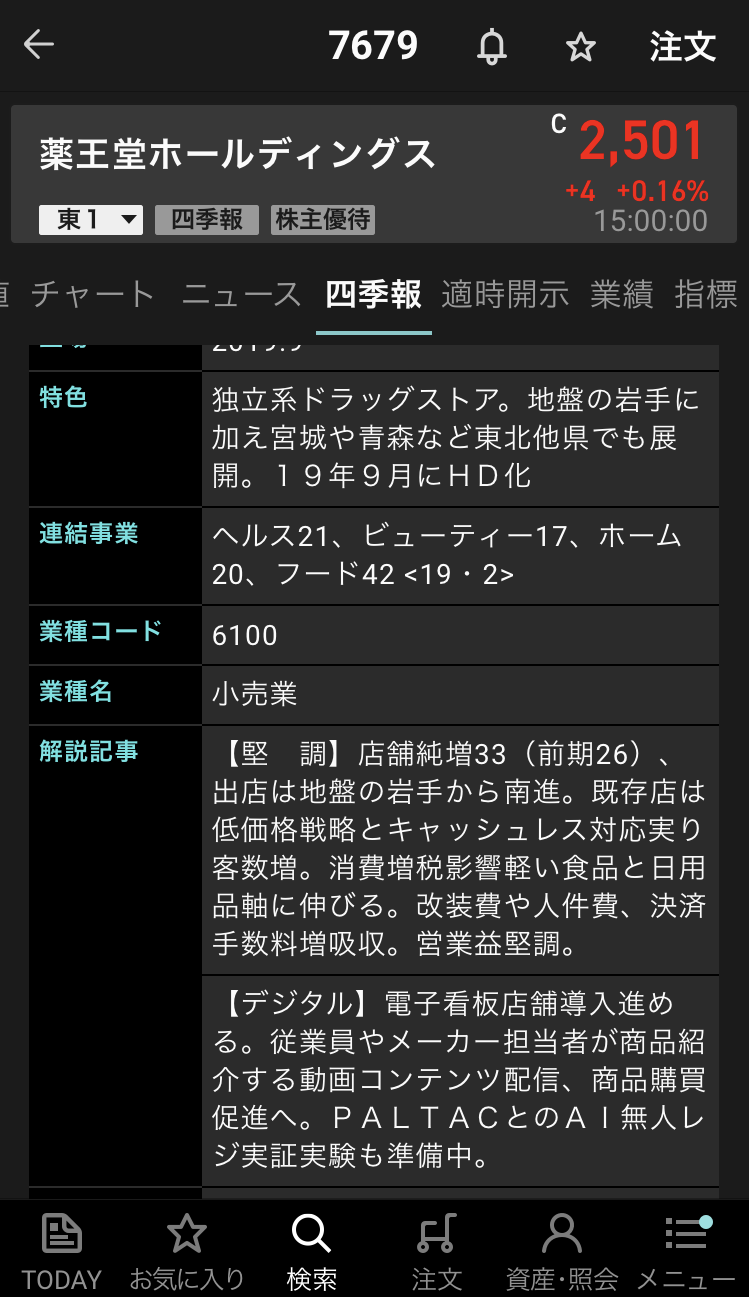Open お気に入り in bottom navigation
The image size is (749, 1297).
click(187, 1250)
